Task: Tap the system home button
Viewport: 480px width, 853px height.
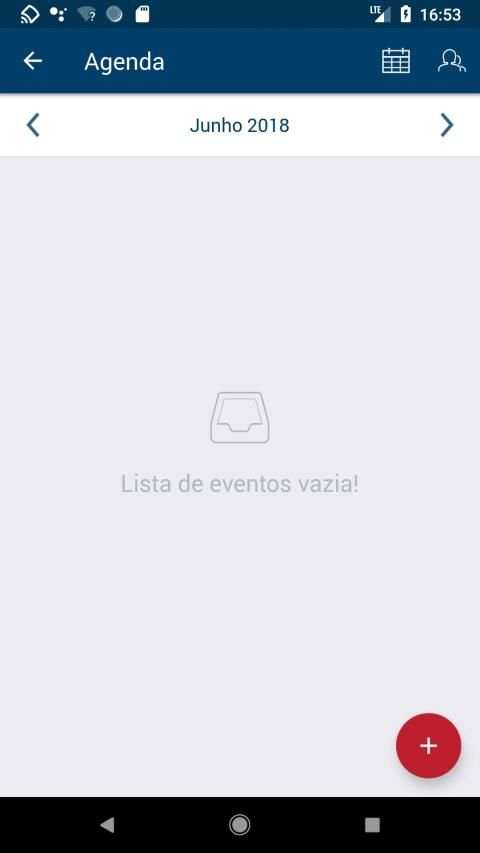Action: point(239,825)
